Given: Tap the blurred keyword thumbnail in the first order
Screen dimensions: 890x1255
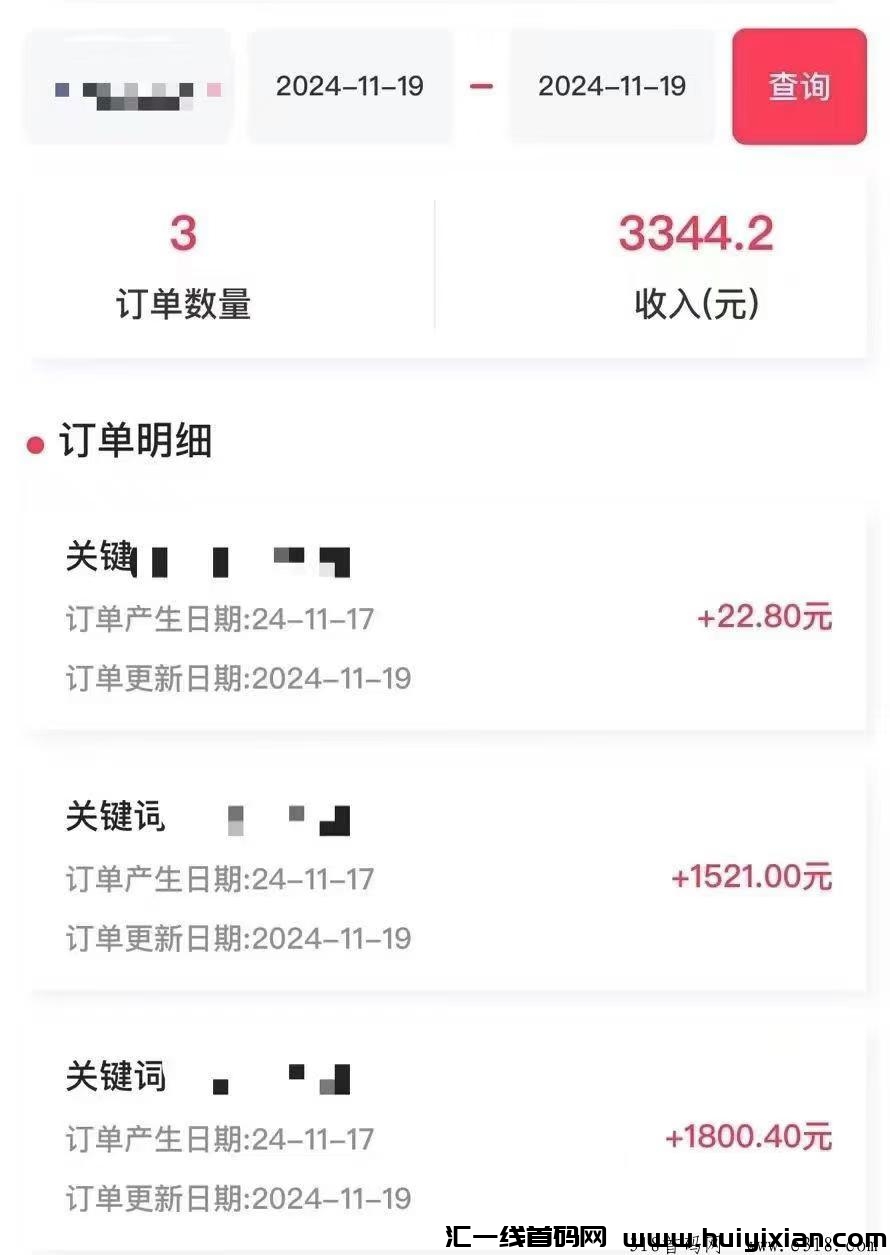Looking at the screenshot, I should point(250,560).
